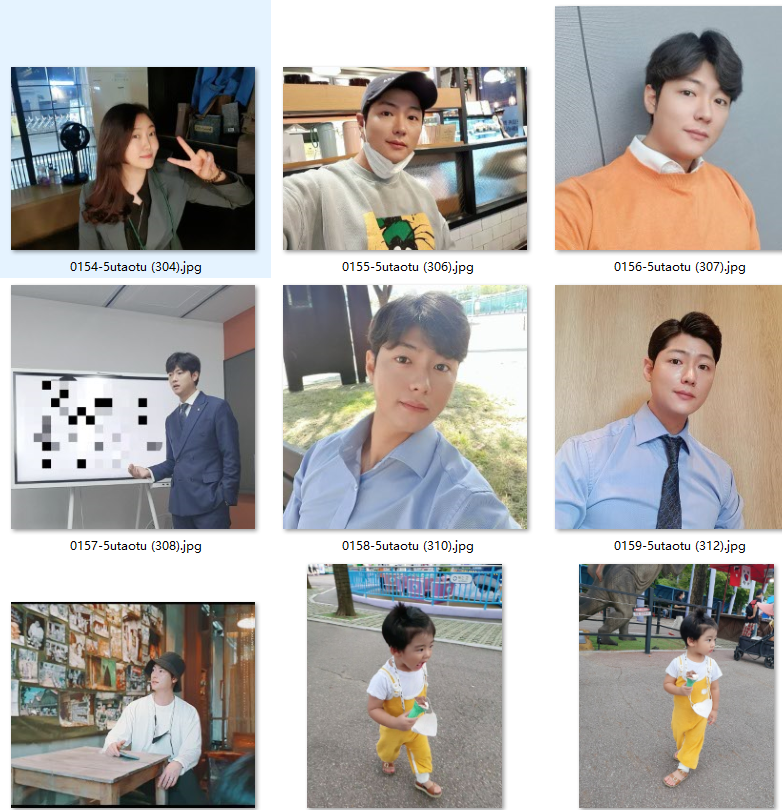Tap the 0159-5utaotu (312).jpg file
Viewport: 782px width, 810px height.
point(669,407)
